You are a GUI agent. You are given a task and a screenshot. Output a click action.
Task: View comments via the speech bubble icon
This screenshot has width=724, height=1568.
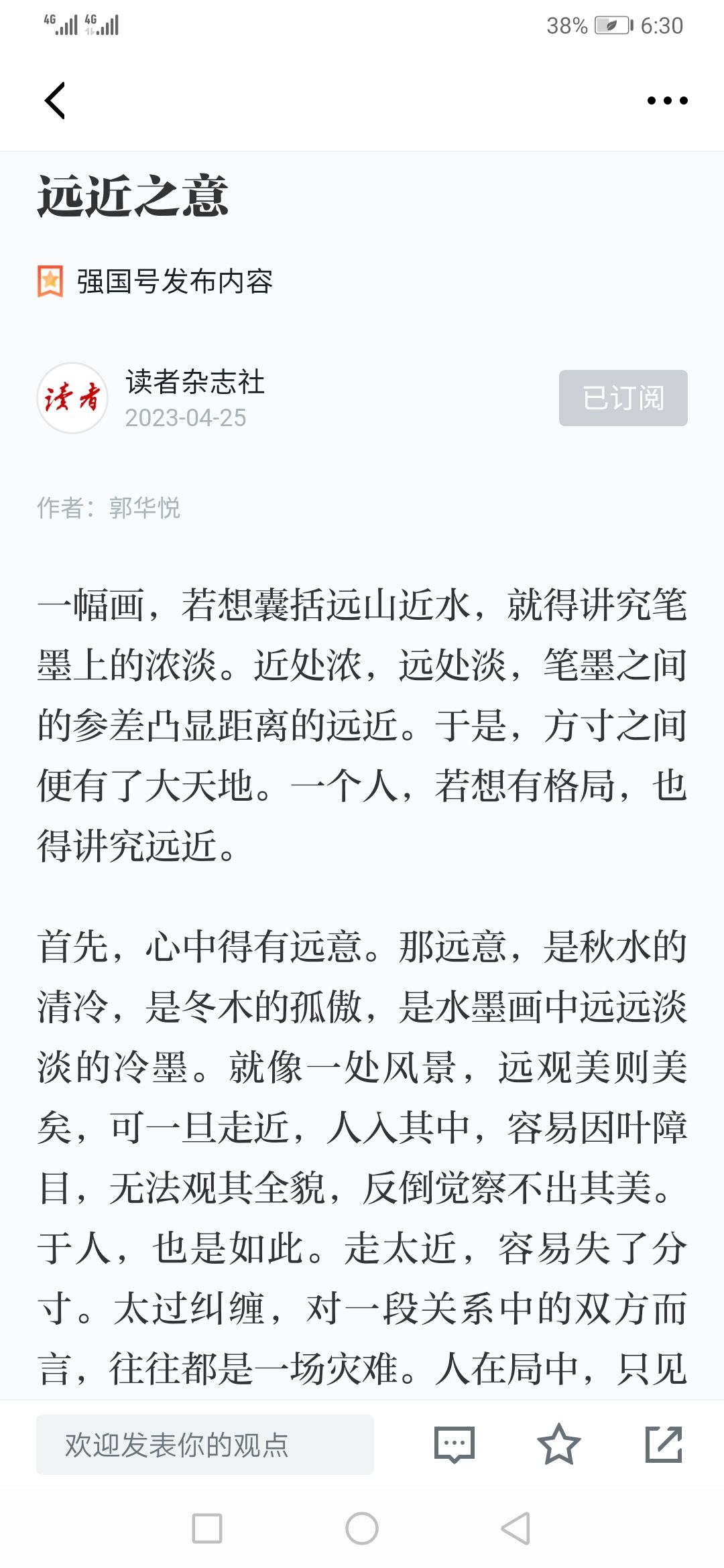455,1445
